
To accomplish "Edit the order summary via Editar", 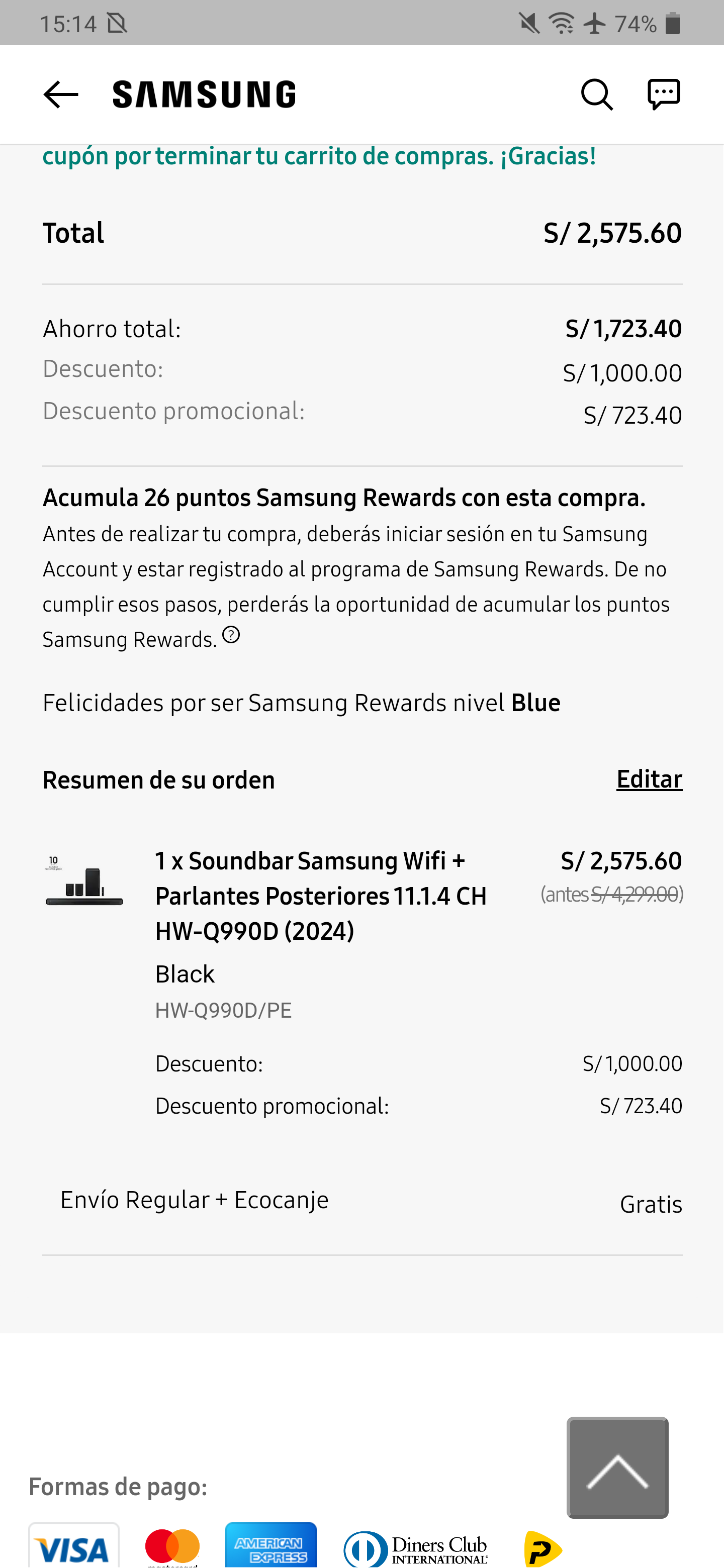I will click(x=649, y=779).
